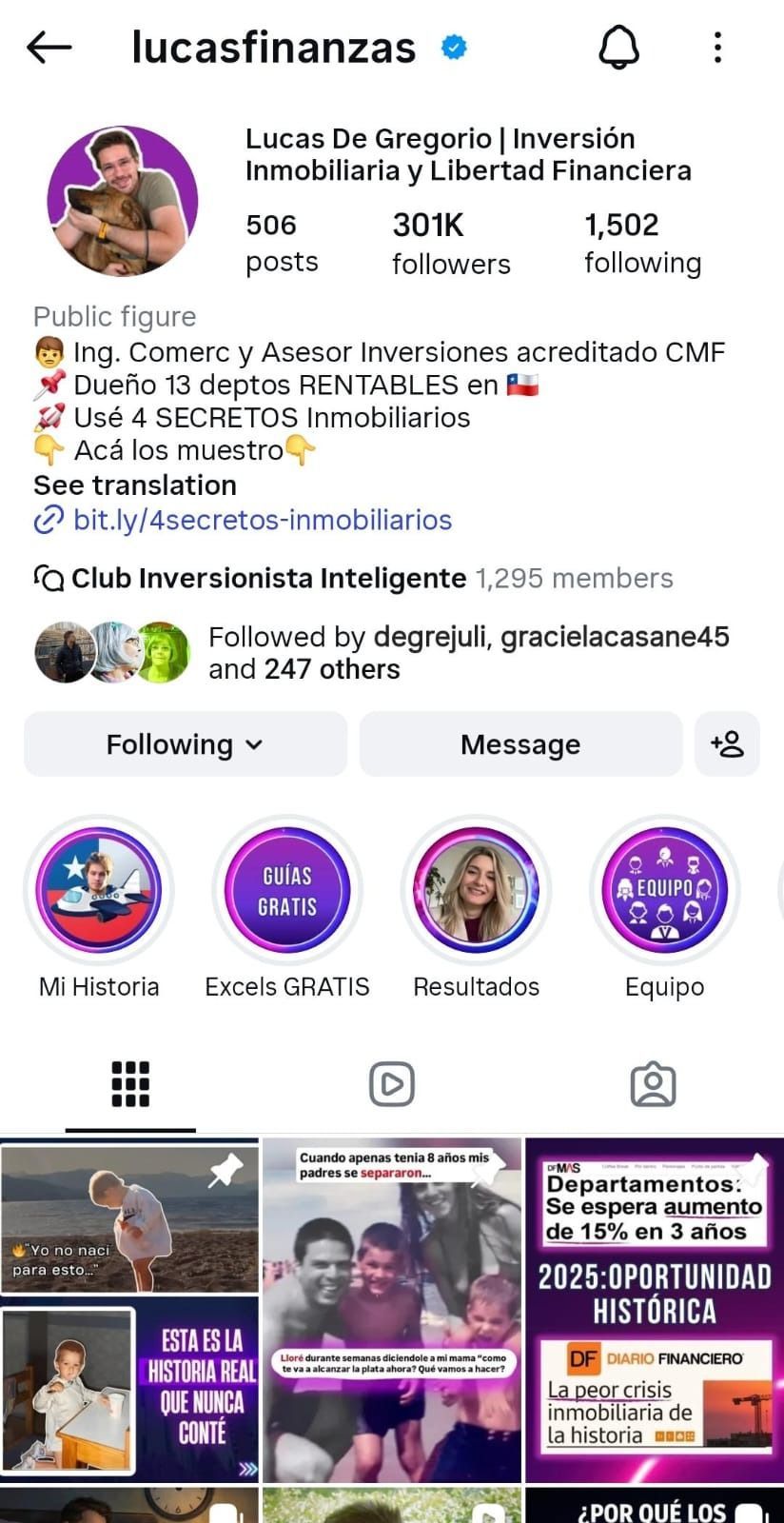
Task: Switch to the Reels tab
Action: point(392,1084)
